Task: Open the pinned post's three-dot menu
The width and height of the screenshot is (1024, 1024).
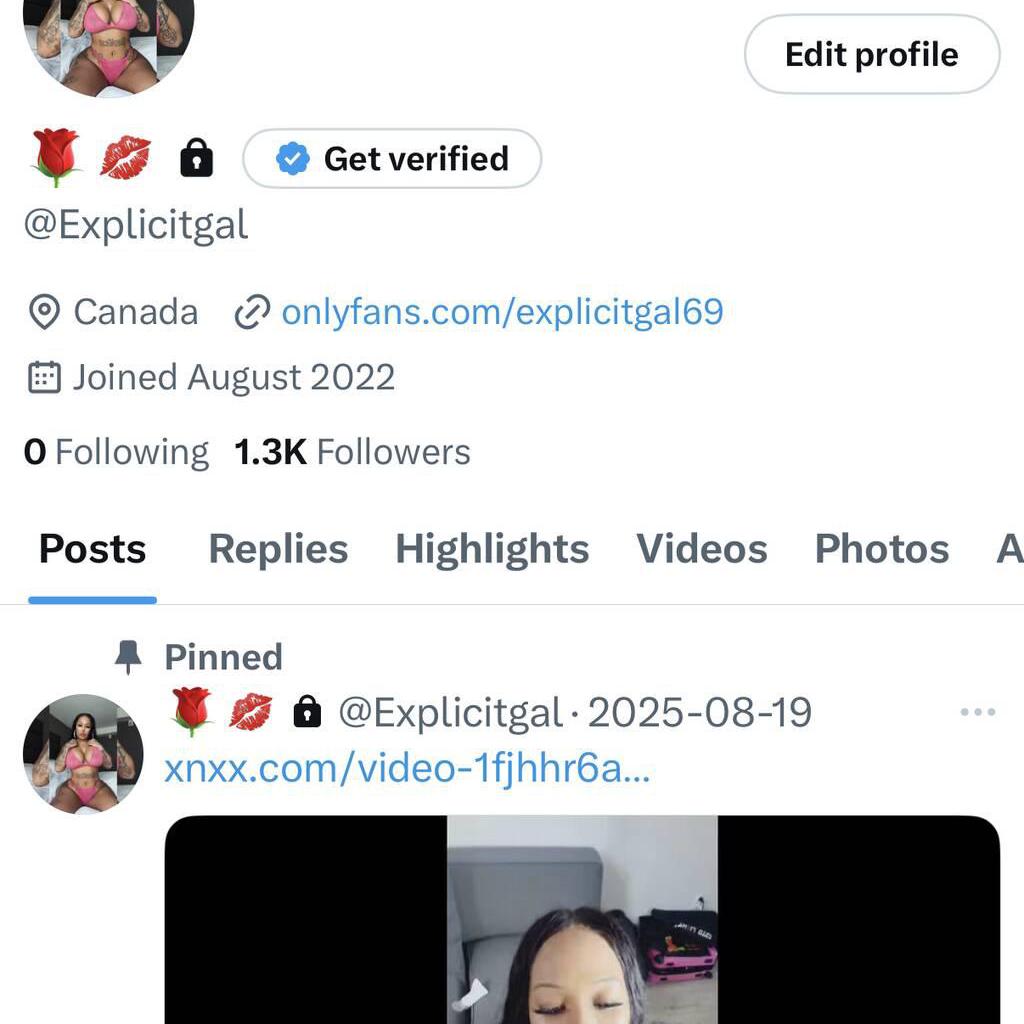Action: (977, 713)
